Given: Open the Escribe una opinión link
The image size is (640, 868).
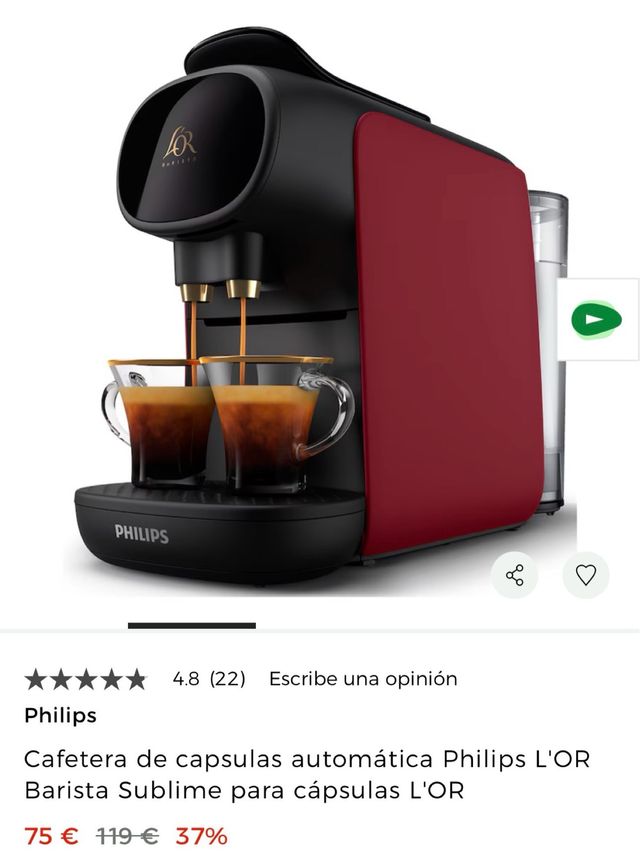Looking at the screenshot, I should (x=363, y=679).
